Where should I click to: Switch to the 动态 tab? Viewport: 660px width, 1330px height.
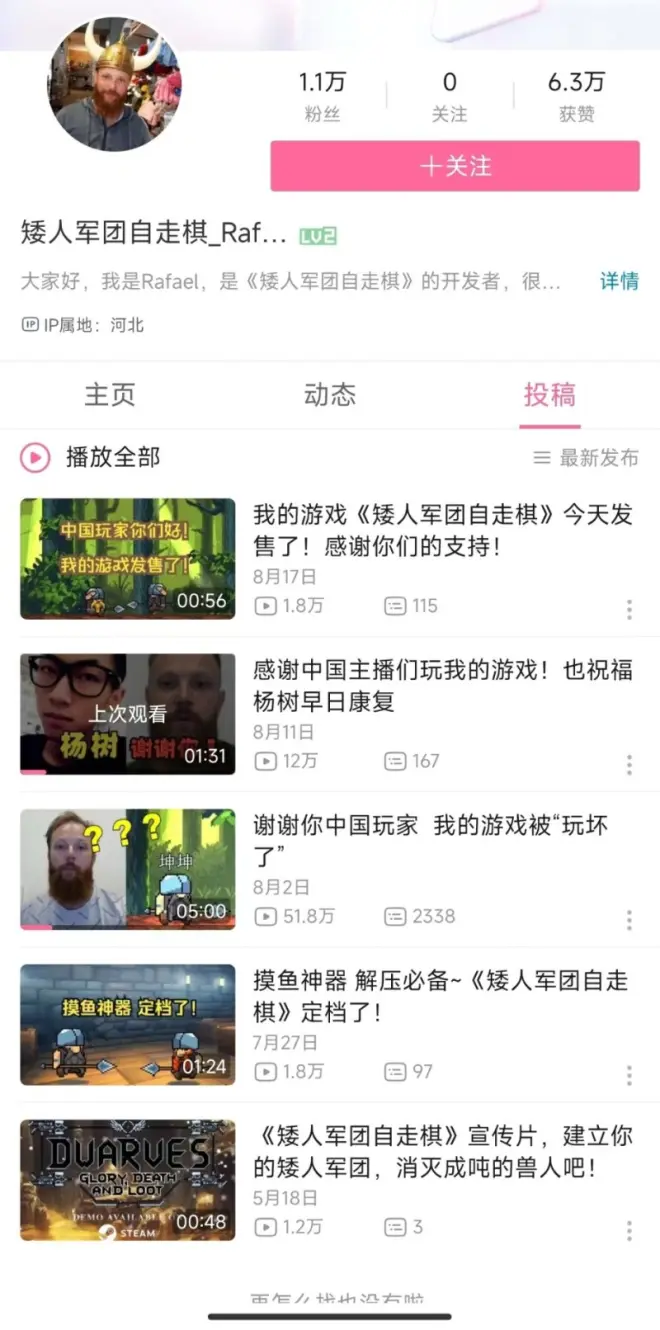tap(330, 395)
